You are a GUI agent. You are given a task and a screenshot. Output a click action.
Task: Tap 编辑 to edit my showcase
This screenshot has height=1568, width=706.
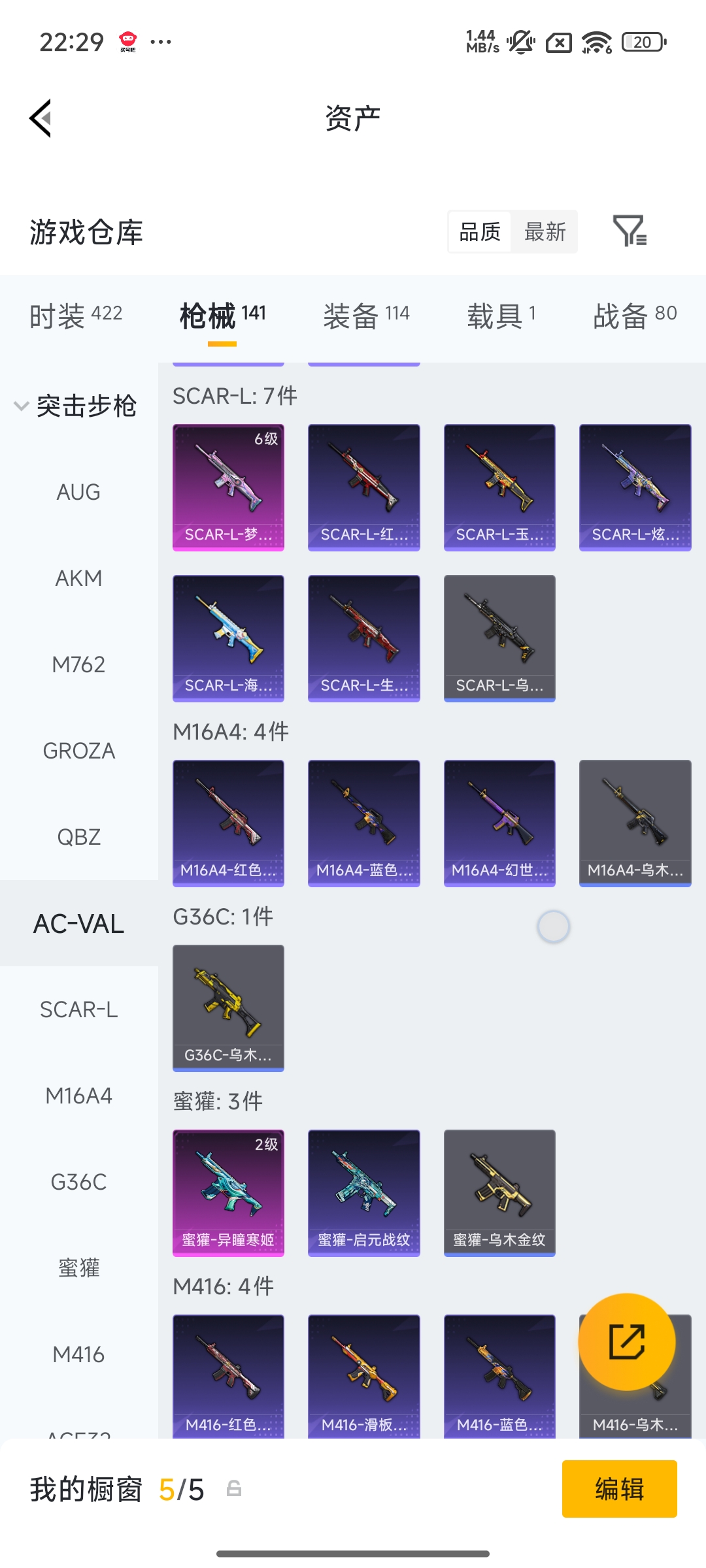point(619,1489)
